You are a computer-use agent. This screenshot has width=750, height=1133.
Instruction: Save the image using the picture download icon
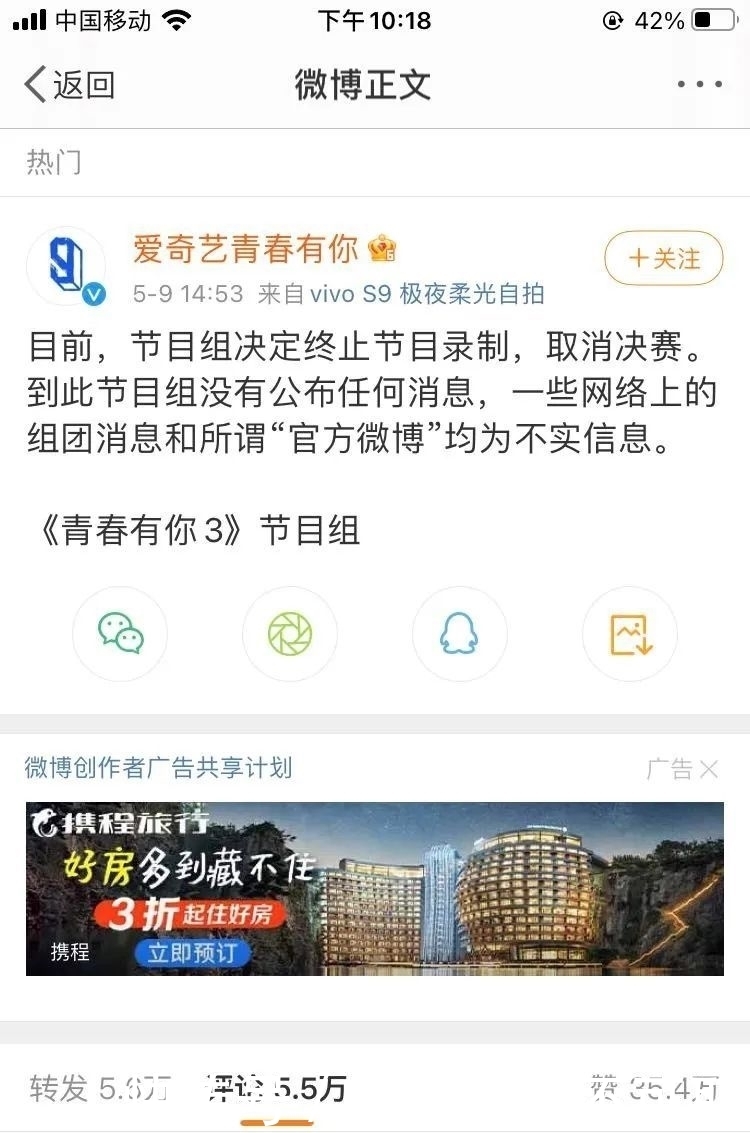pyautogui.click(x=629, y=634)
